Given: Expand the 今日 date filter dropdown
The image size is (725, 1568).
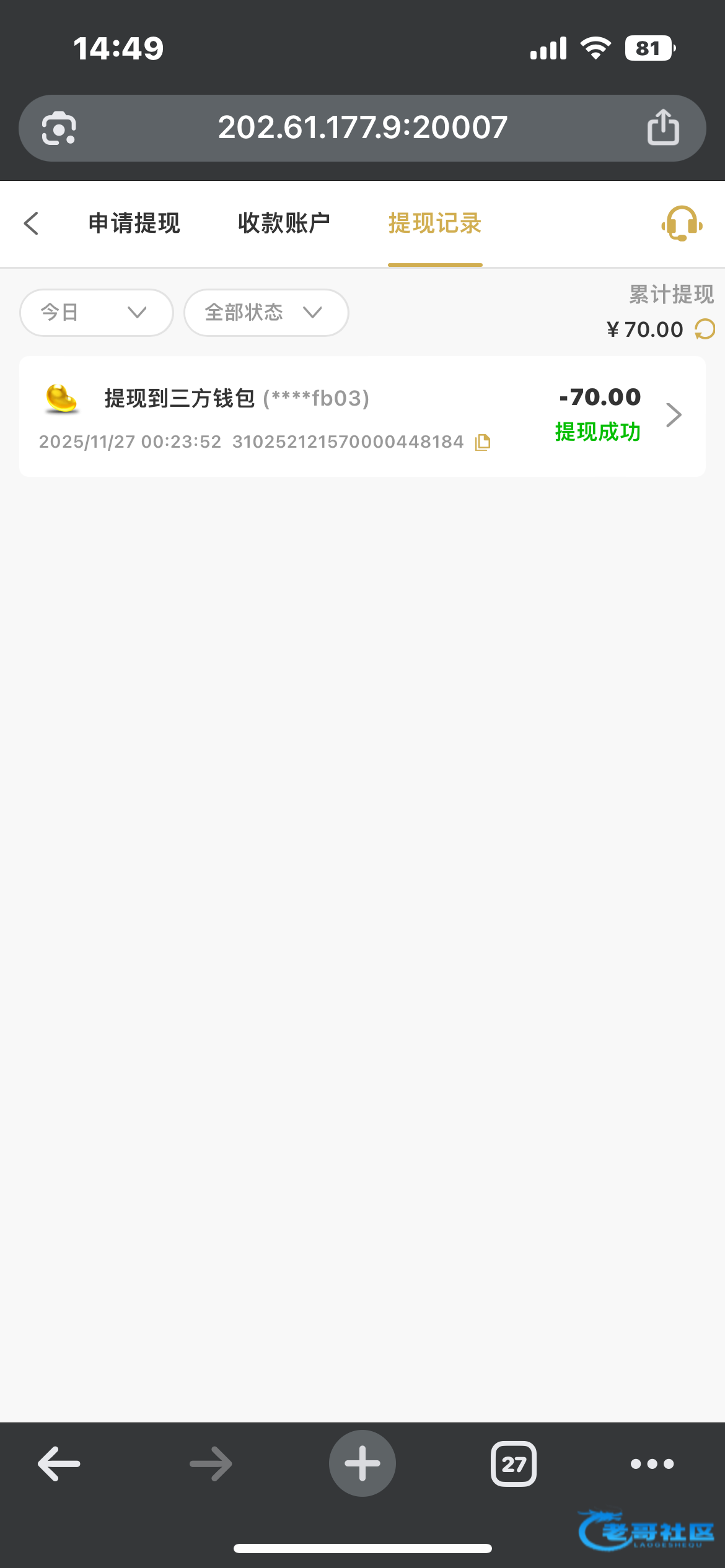Looking at the screenshot, I should (x=96, y=313).
